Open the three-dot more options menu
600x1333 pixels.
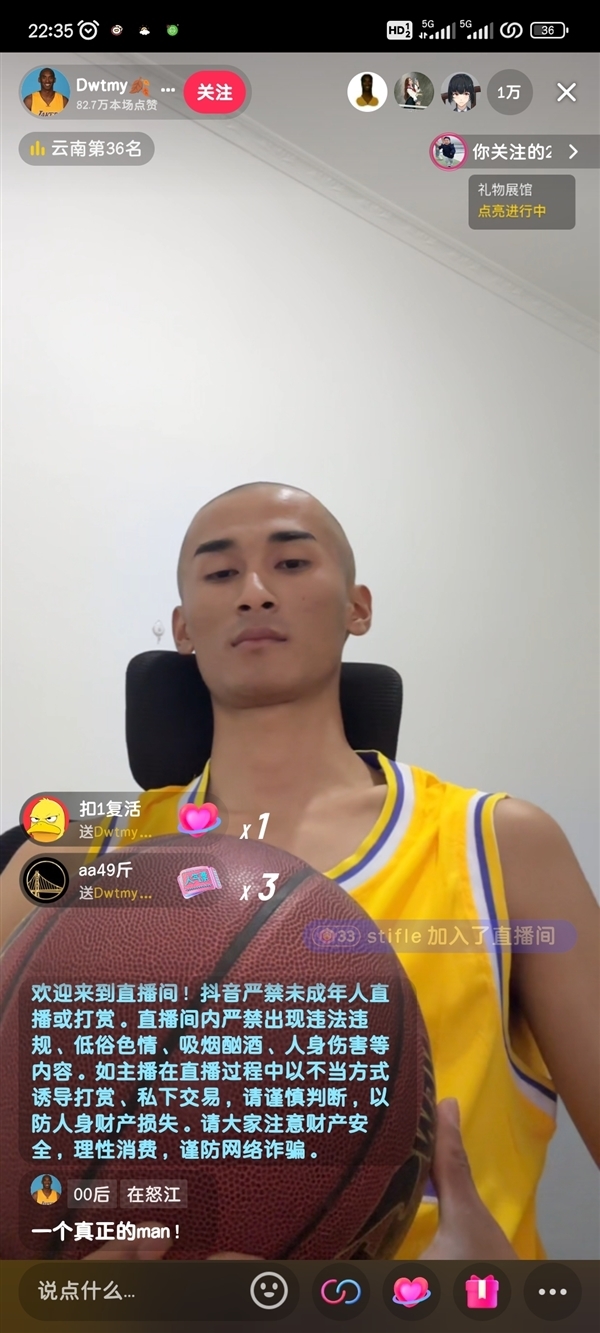pos(552,1291)
